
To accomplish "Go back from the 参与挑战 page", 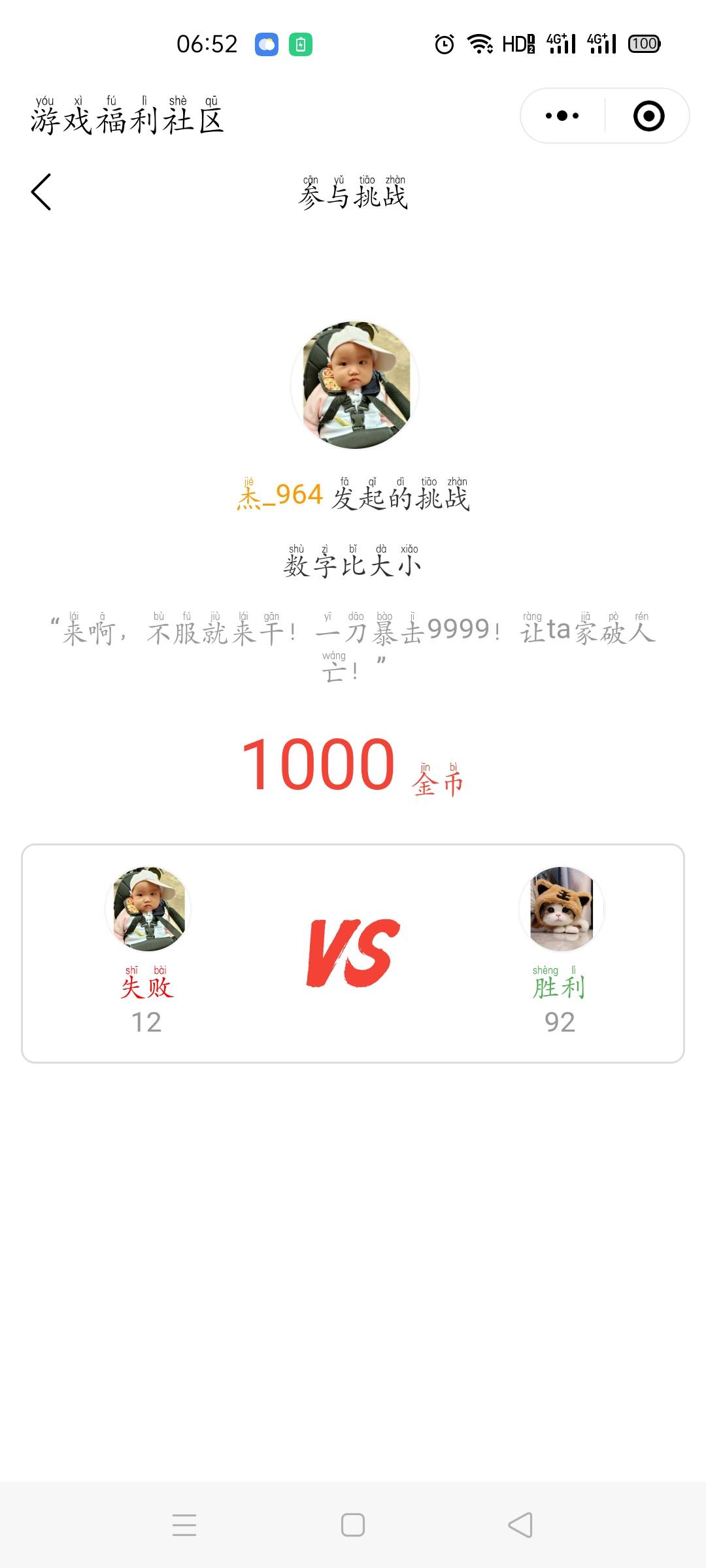I will pos(41,192).
